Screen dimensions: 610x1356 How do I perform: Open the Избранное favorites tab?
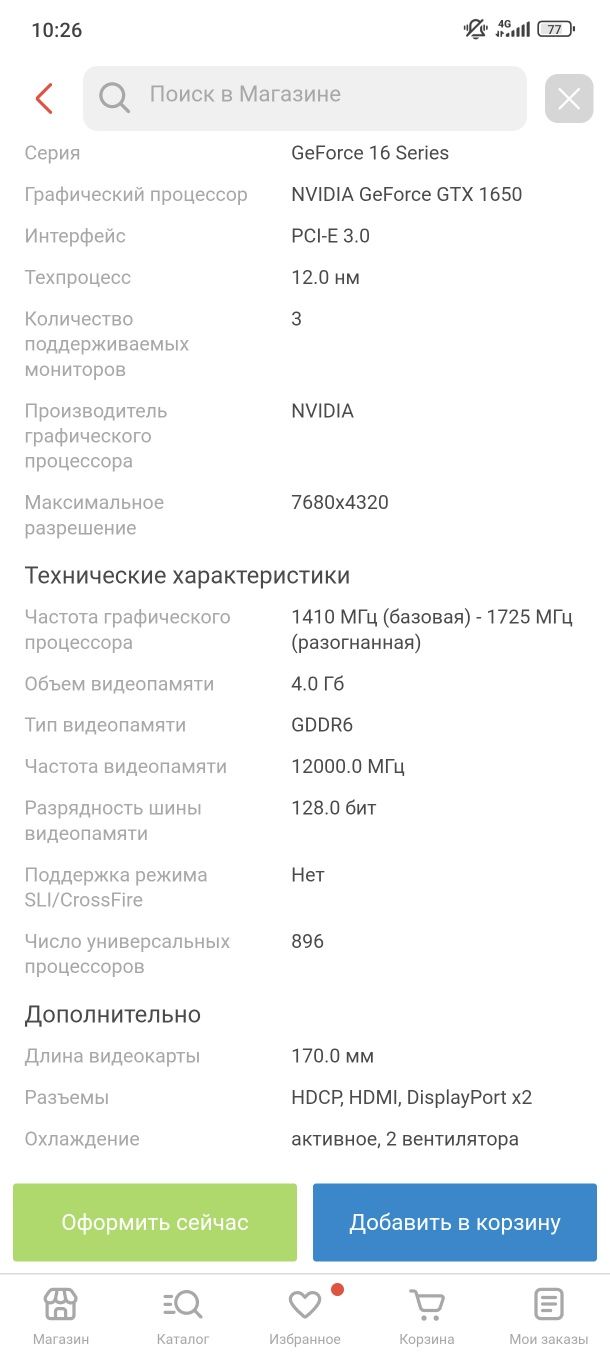pyautogui.click(x=305, y=1316)
